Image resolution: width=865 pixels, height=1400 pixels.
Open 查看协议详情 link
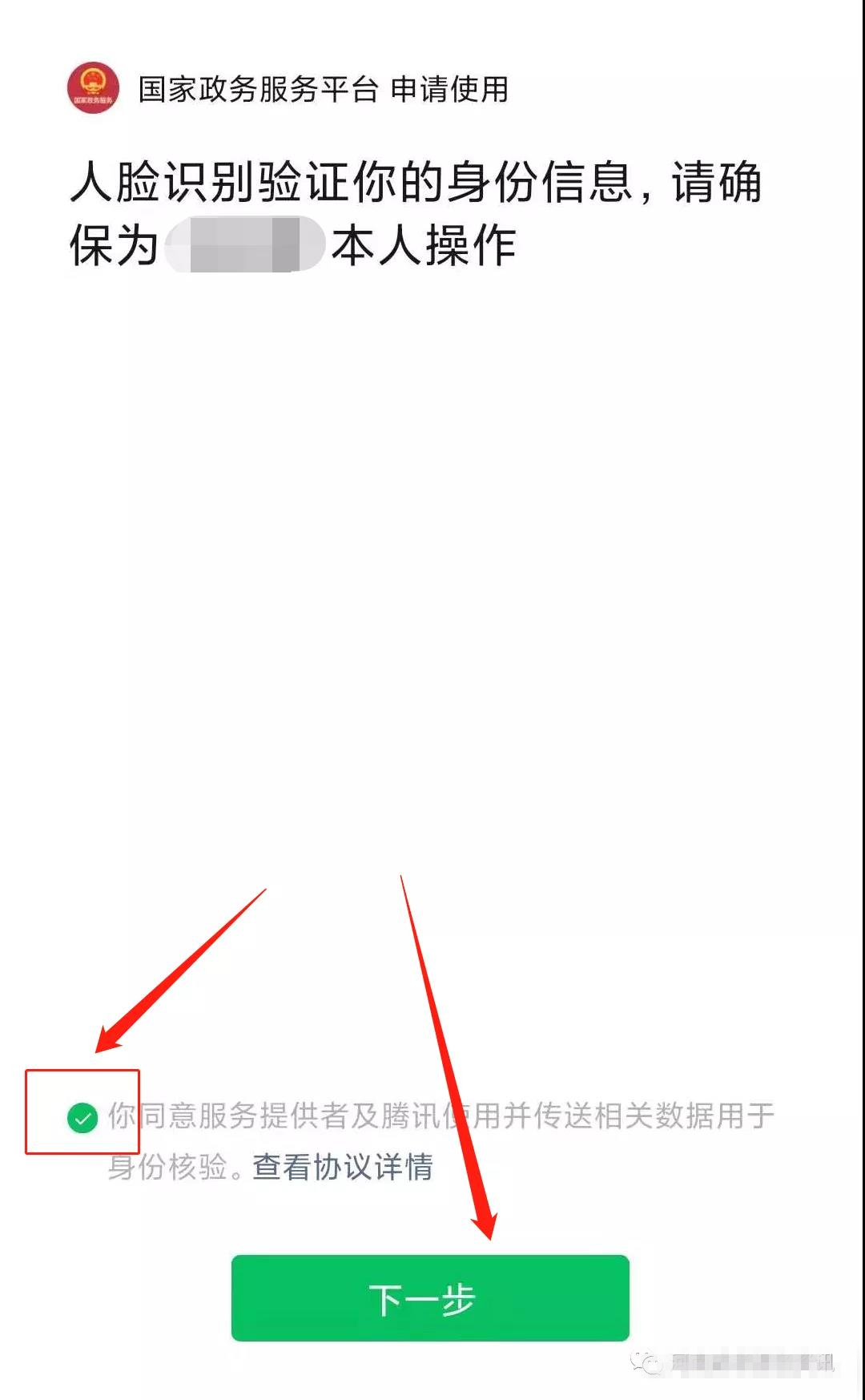342,1167
